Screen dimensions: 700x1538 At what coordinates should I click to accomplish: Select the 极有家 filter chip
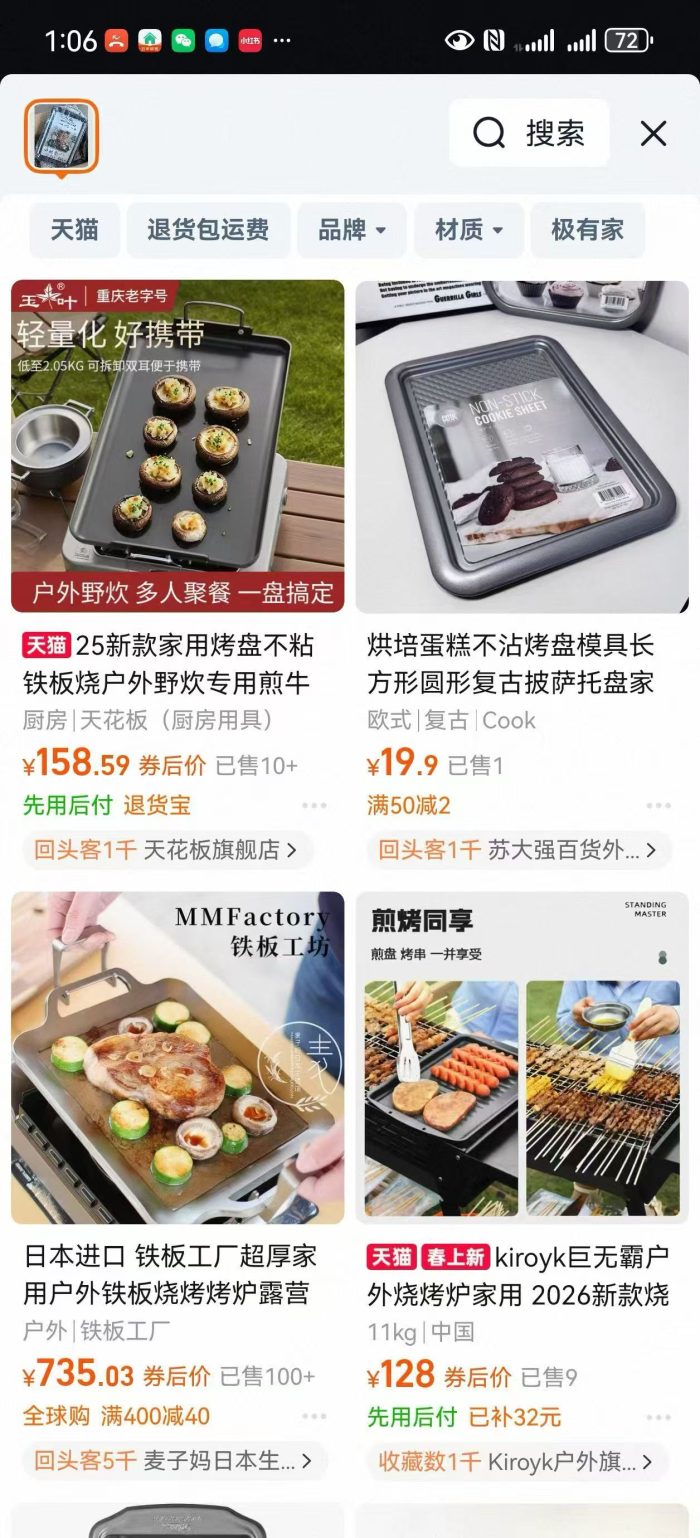point(587,230)
